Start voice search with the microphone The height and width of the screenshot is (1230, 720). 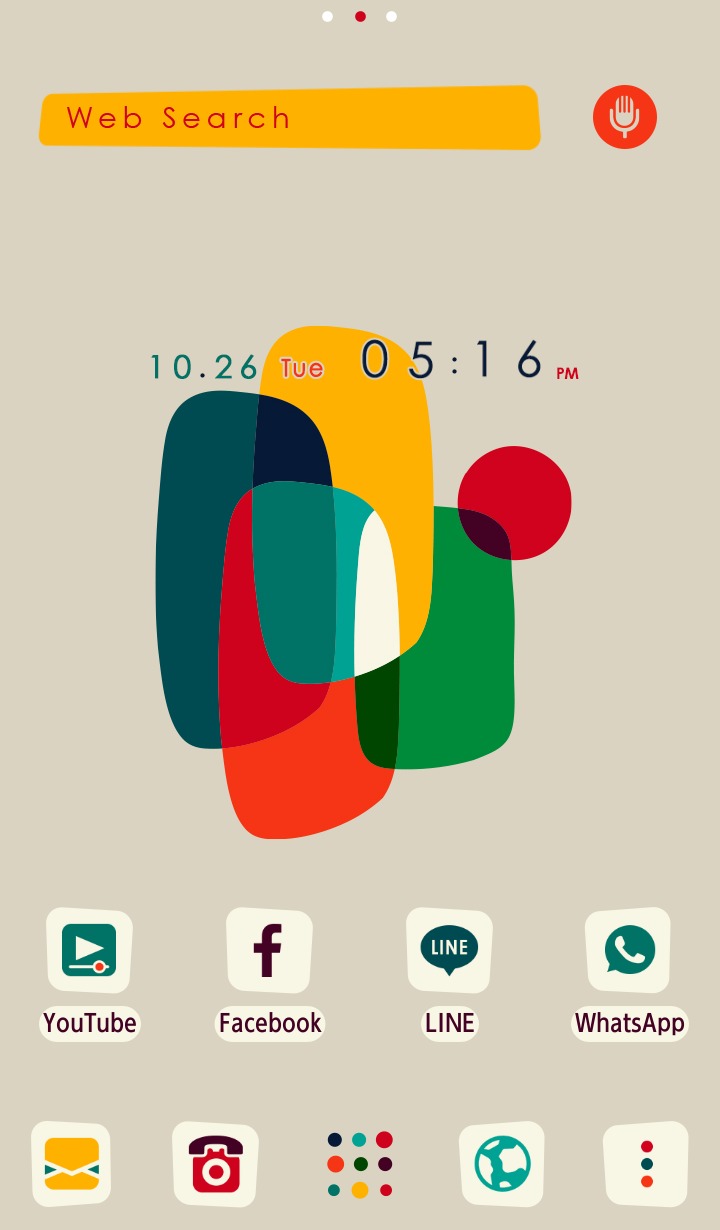[625, 117]
